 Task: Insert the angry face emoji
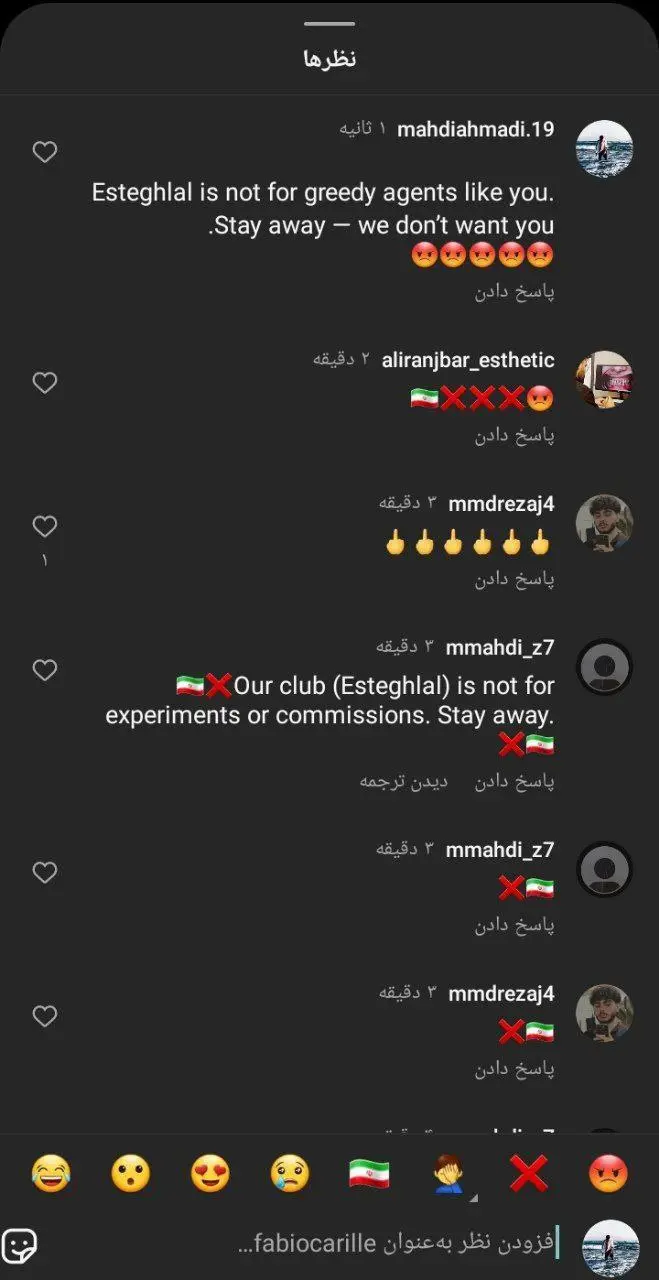point(608,1173)
